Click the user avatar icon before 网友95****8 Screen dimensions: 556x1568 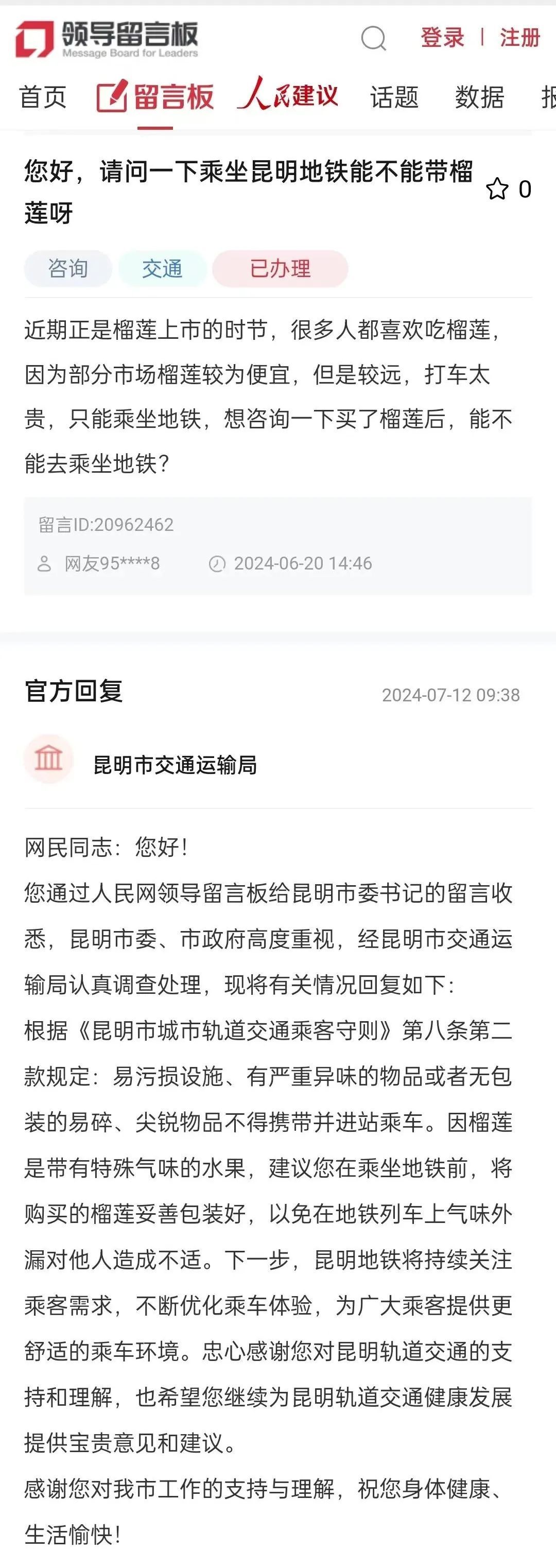(x=46, y=564)
